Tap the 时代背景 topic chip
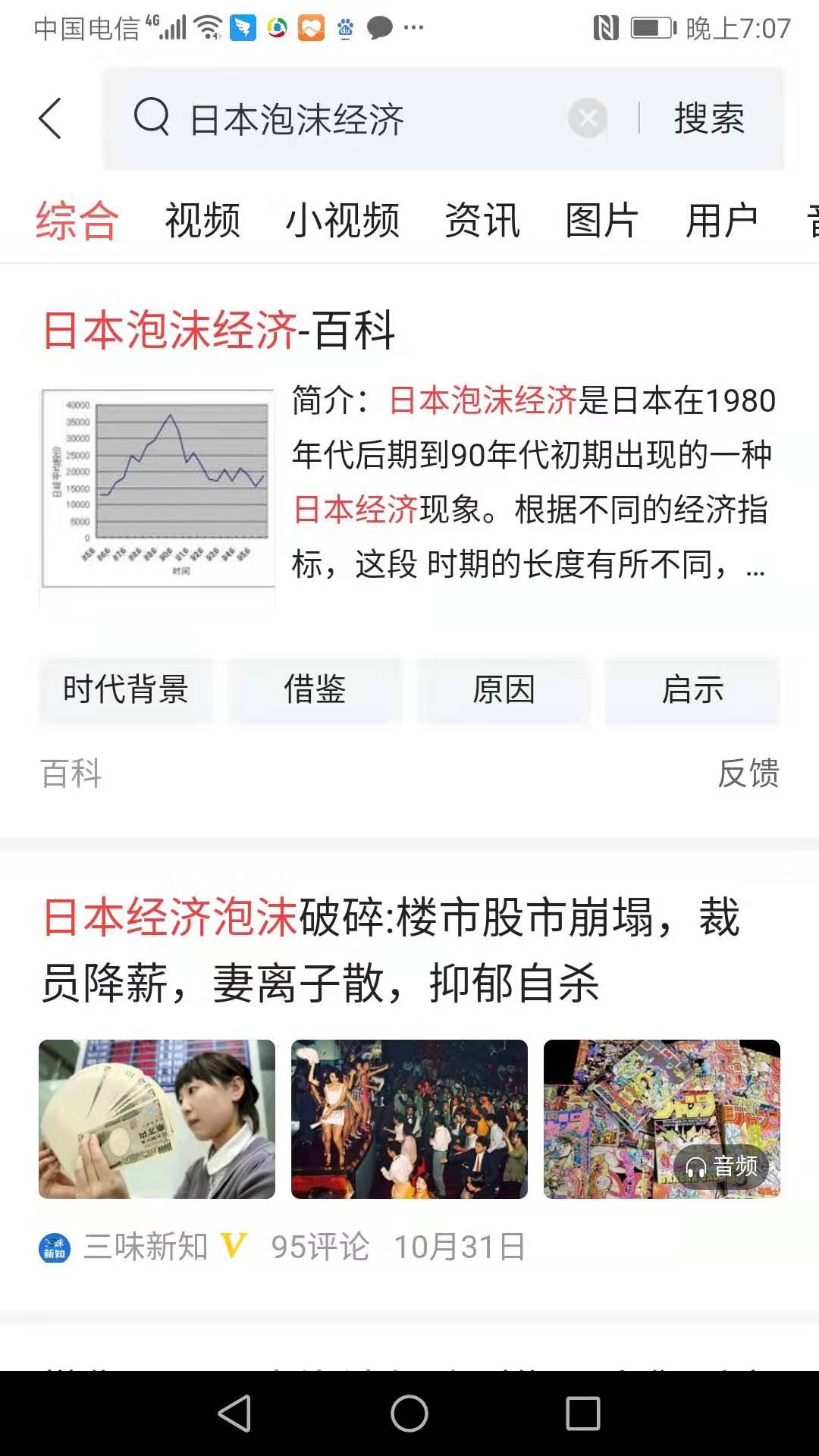 tap(126, 690)
